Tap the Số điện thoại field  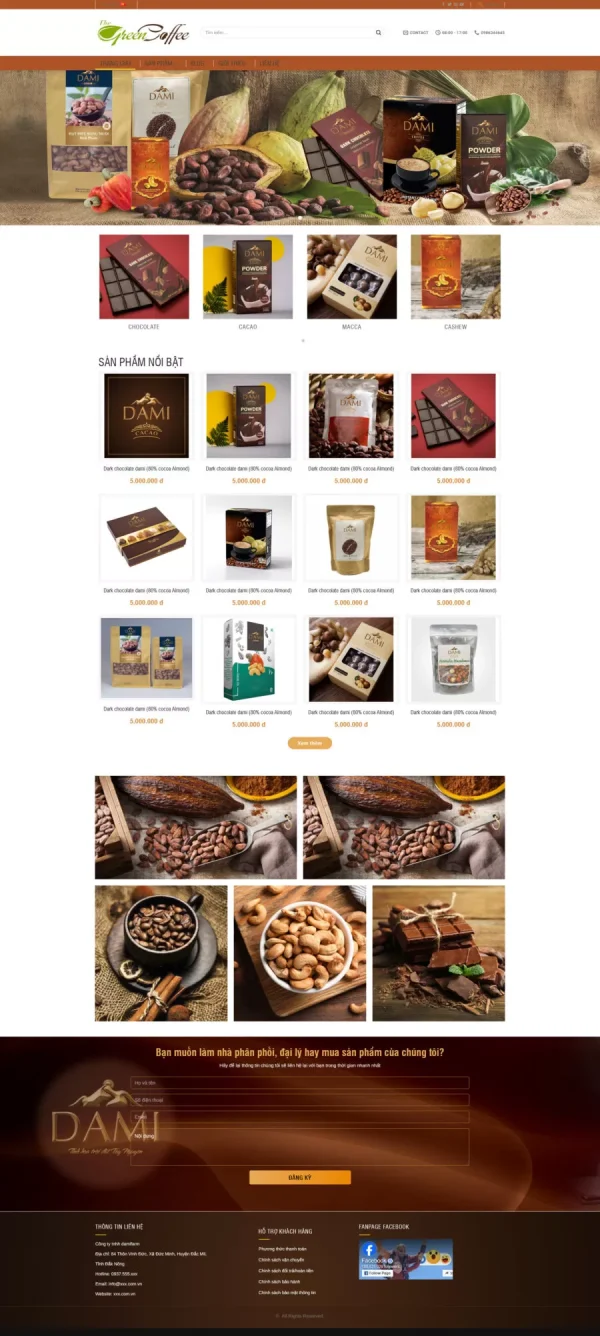[300, 1100]
